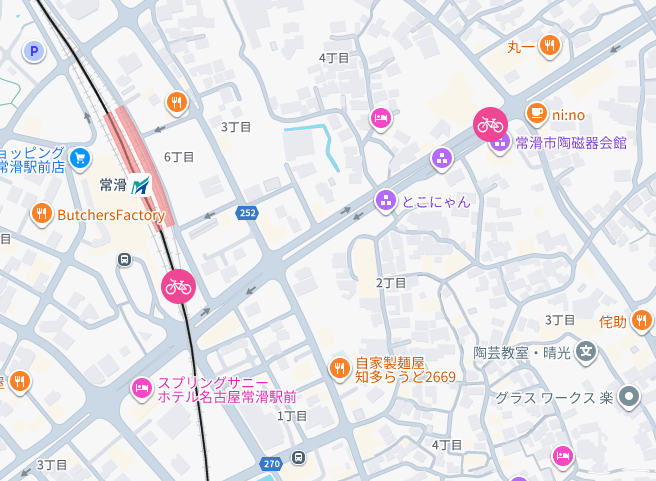Screen dimensions: 656x481
Task: Select the bike station pin near 常滑市陶磁器会館
Action: coord(490,124)
